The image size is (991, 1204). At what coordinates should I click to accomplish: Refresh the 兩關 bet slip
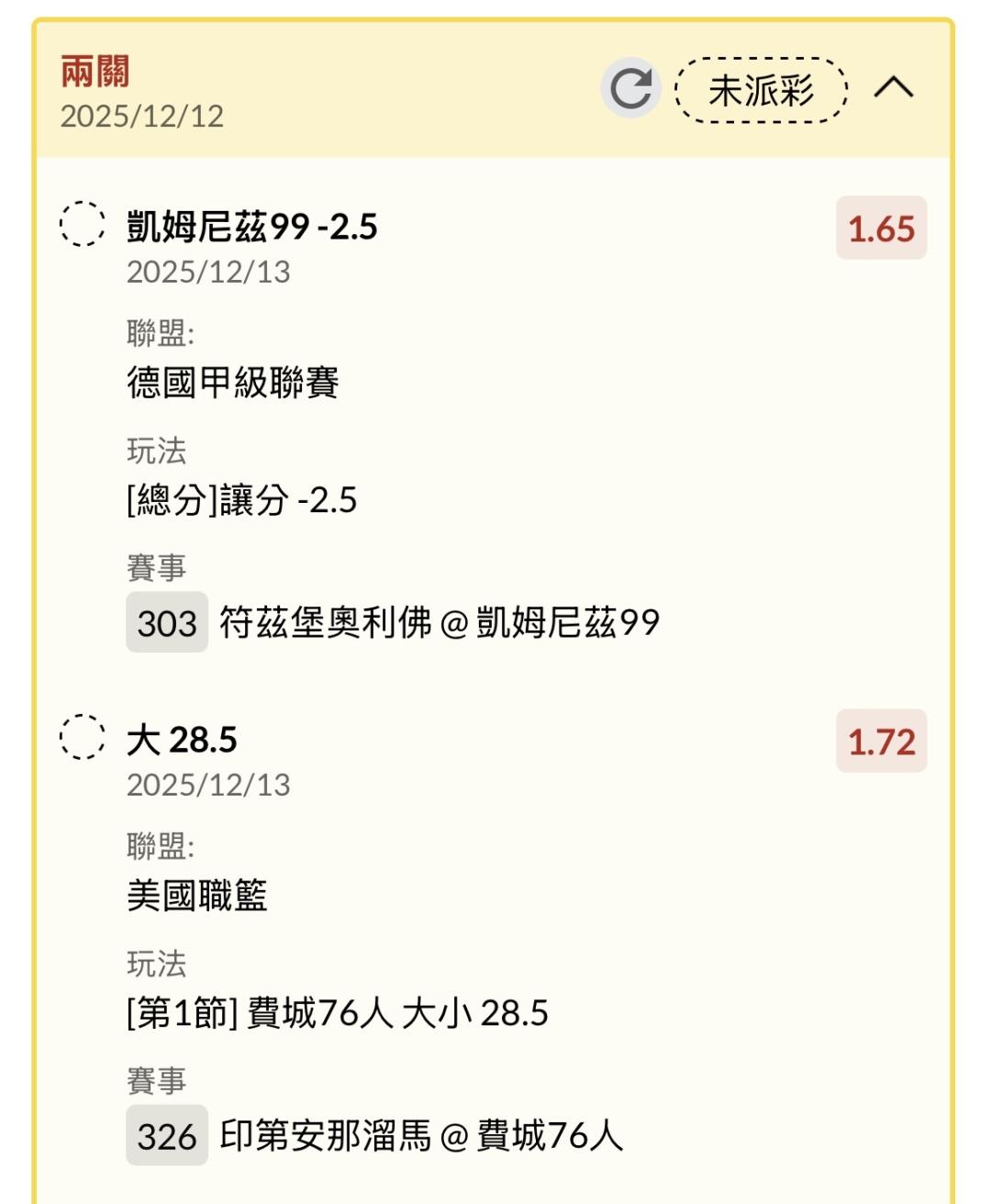(x=630, y=89)
